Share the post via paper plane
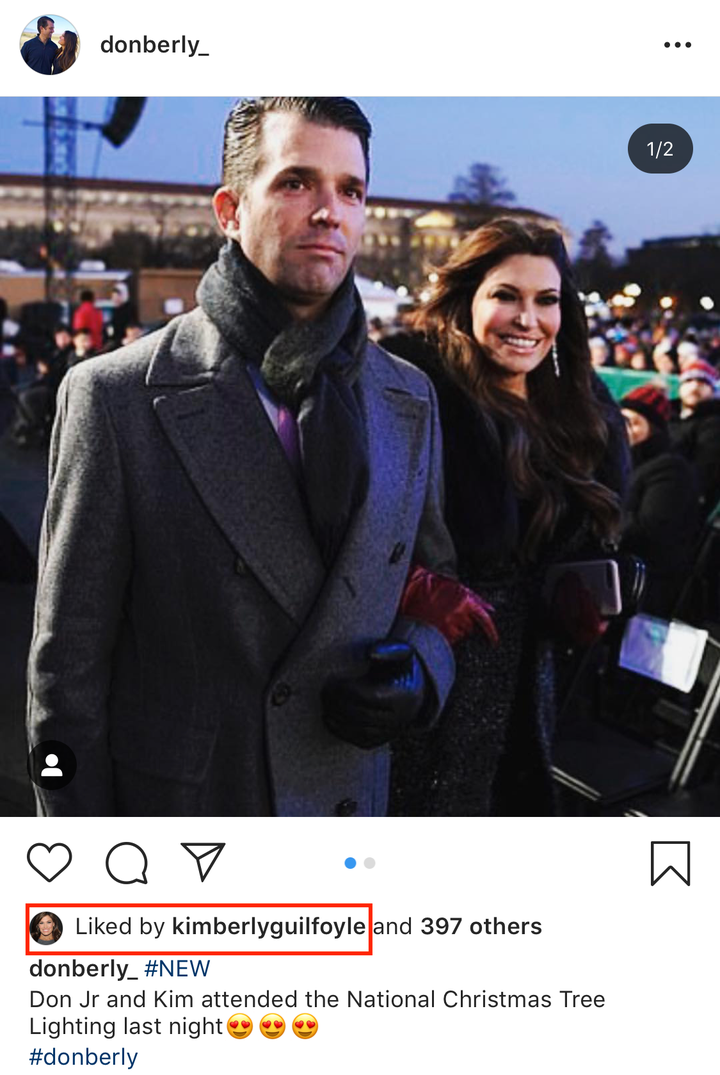This screenshot has width=720, height=1075. point(203,861)
